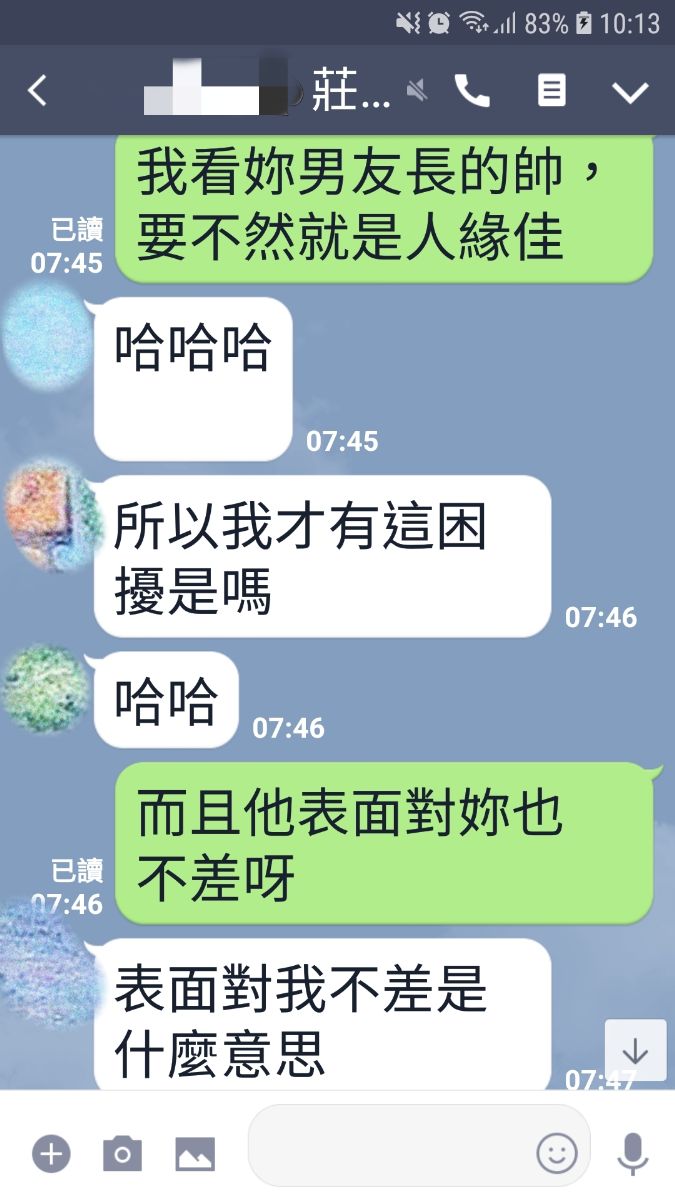Go back to the chat list

[x=37, y=91]
